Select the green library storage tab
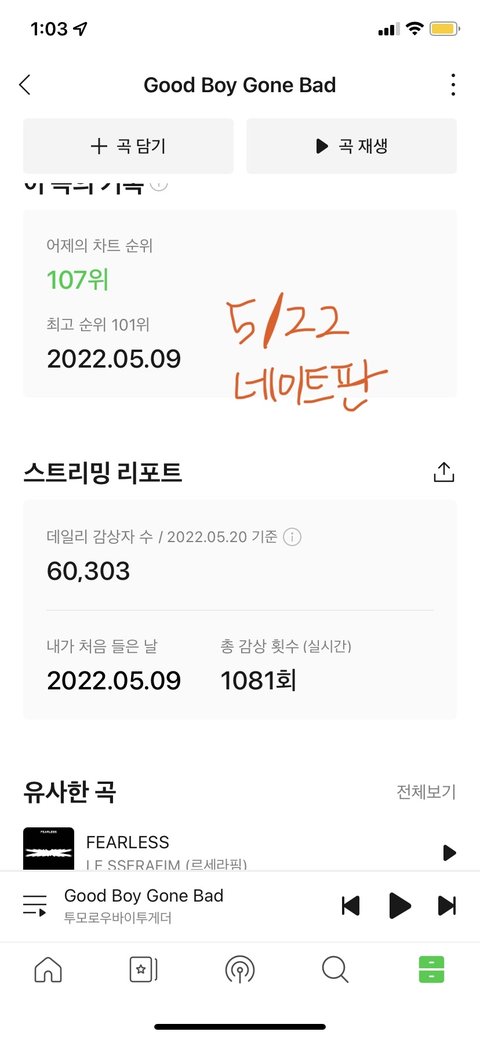The width and height of the screenshot is (480, 1039). pyautogui.click(x=432, y=970)
